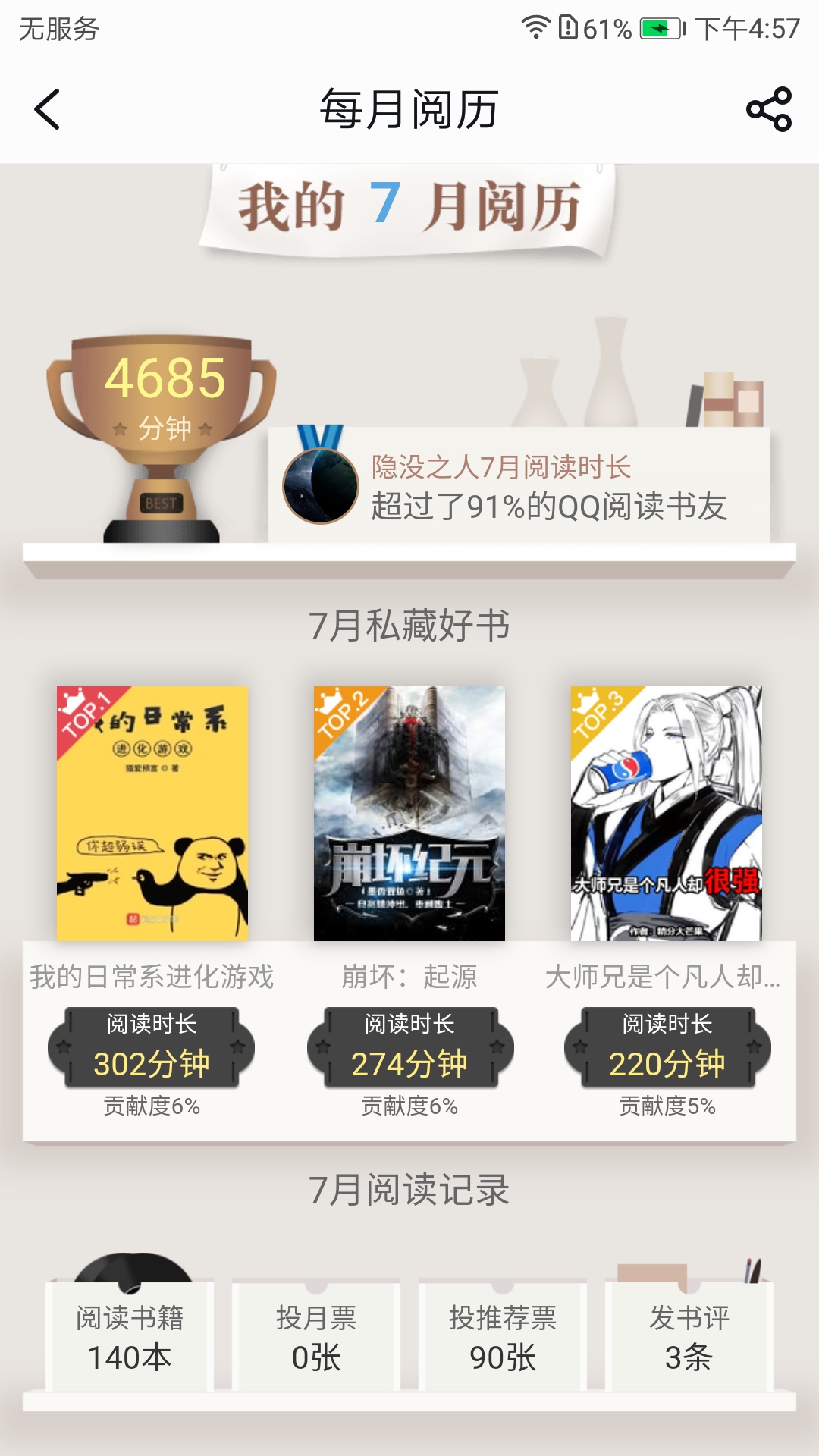
Task: Share my monthly reading report
Action: coord(768,110)
